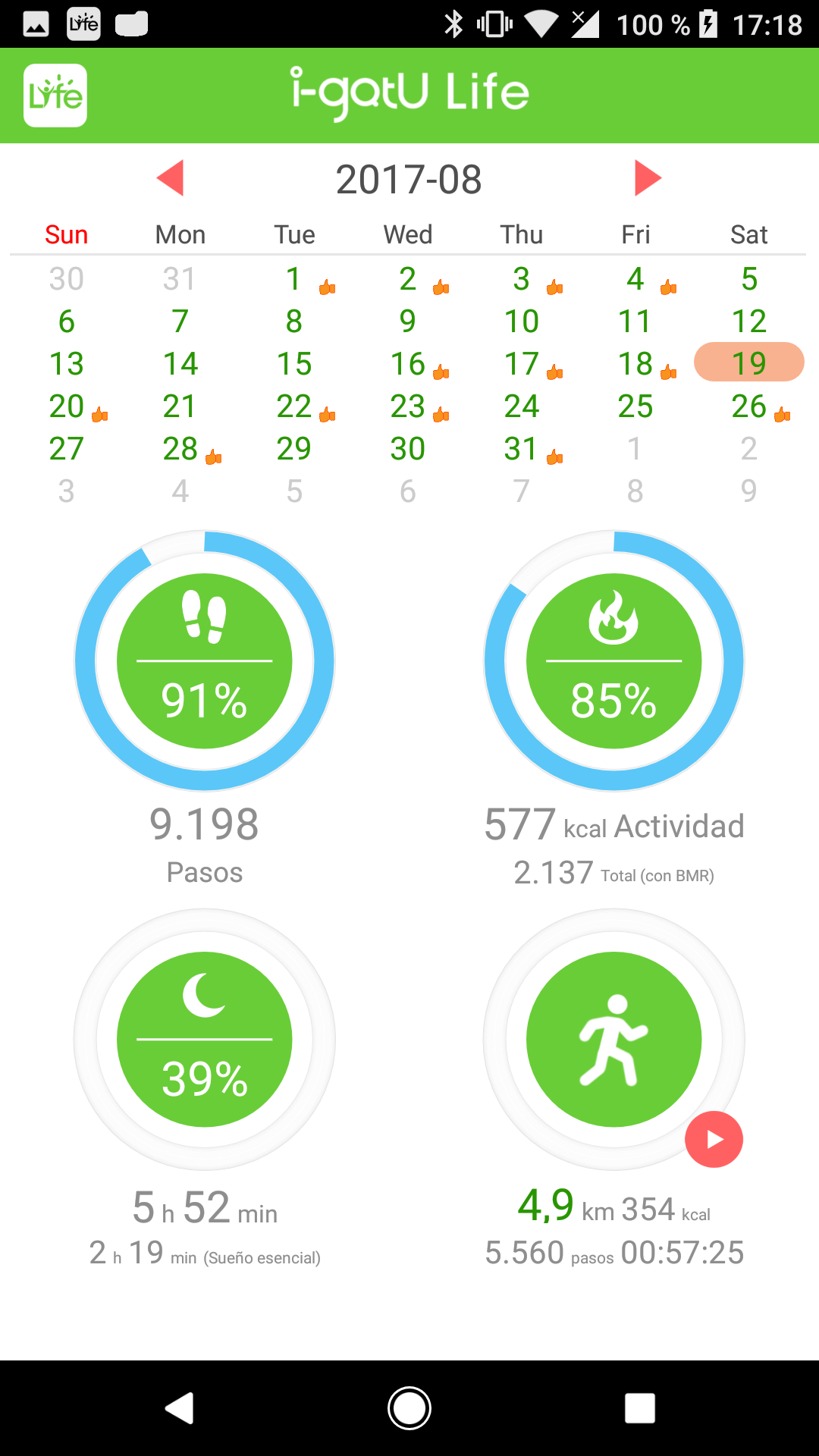Open the sleep 39% details
The height and width of the screenshot is (1456, 819).
pos(205,1040)
